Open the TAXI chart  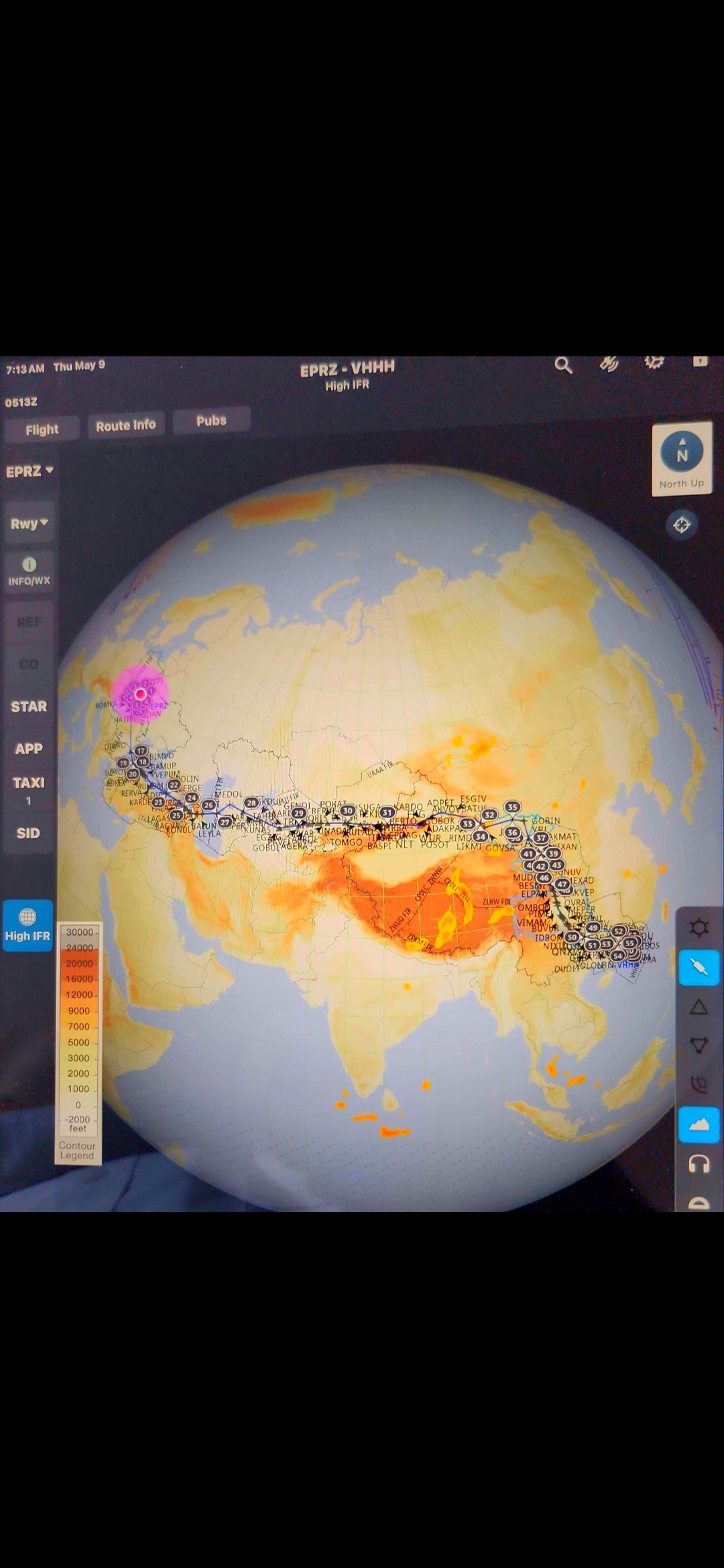pos(29,789)
